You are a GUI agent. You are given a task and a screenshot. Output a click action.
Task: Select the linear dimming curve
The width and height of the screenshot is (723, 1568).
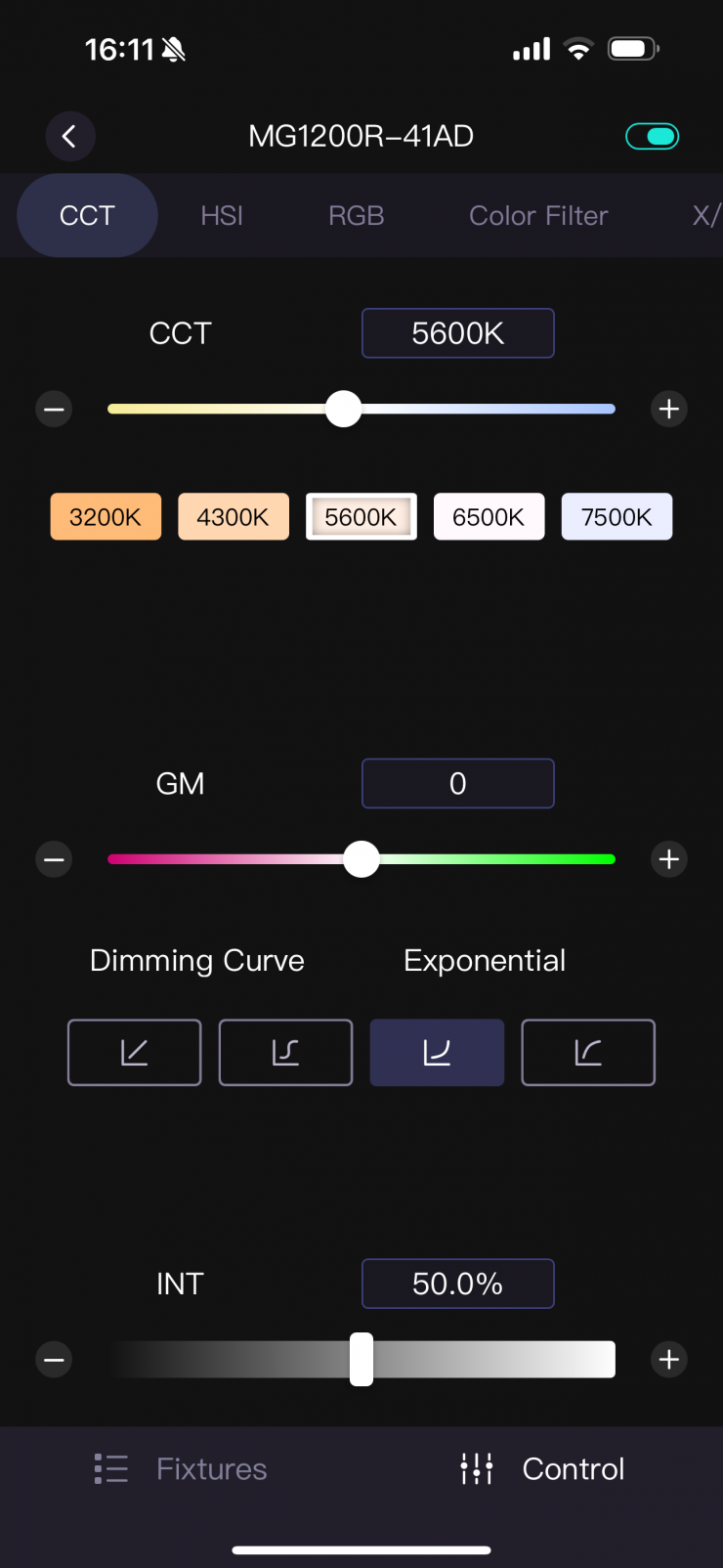pos(134,1053)
